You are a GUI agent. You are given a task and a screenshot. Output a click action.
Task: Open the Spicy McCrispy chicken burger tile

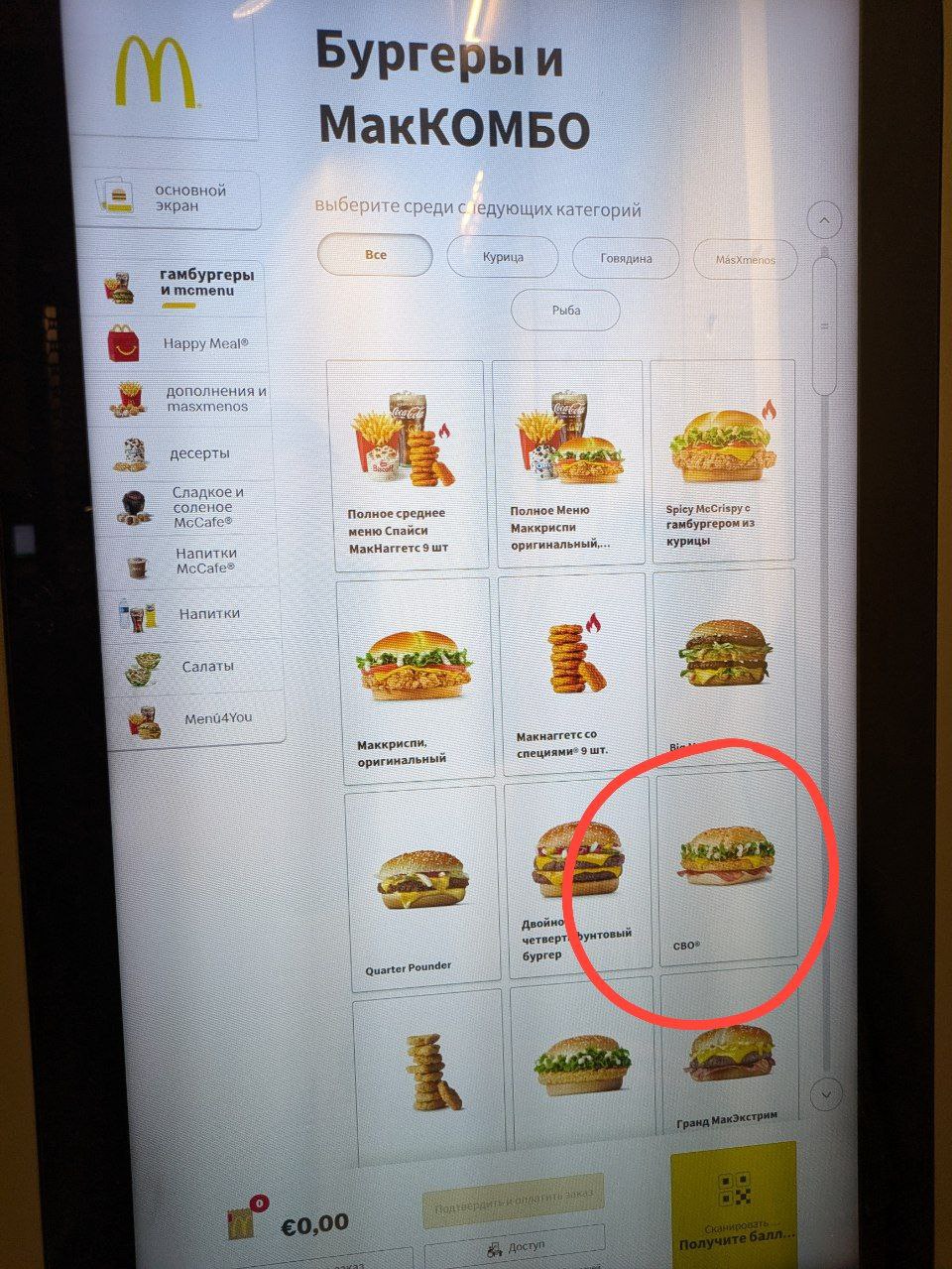722,463
